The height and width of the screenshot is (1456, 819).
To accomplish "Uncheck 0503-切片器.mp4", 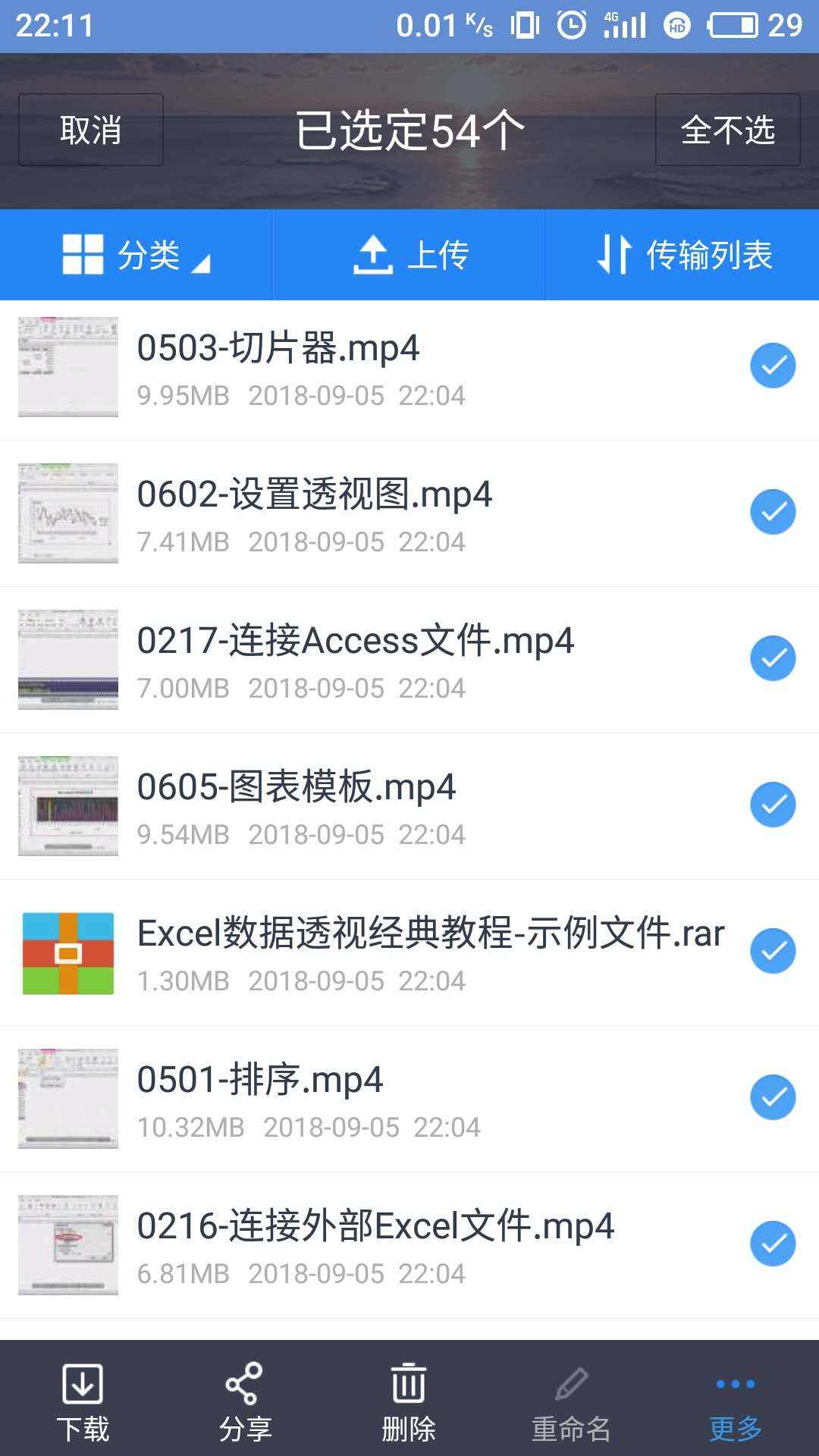I will [x=773, y=366].
